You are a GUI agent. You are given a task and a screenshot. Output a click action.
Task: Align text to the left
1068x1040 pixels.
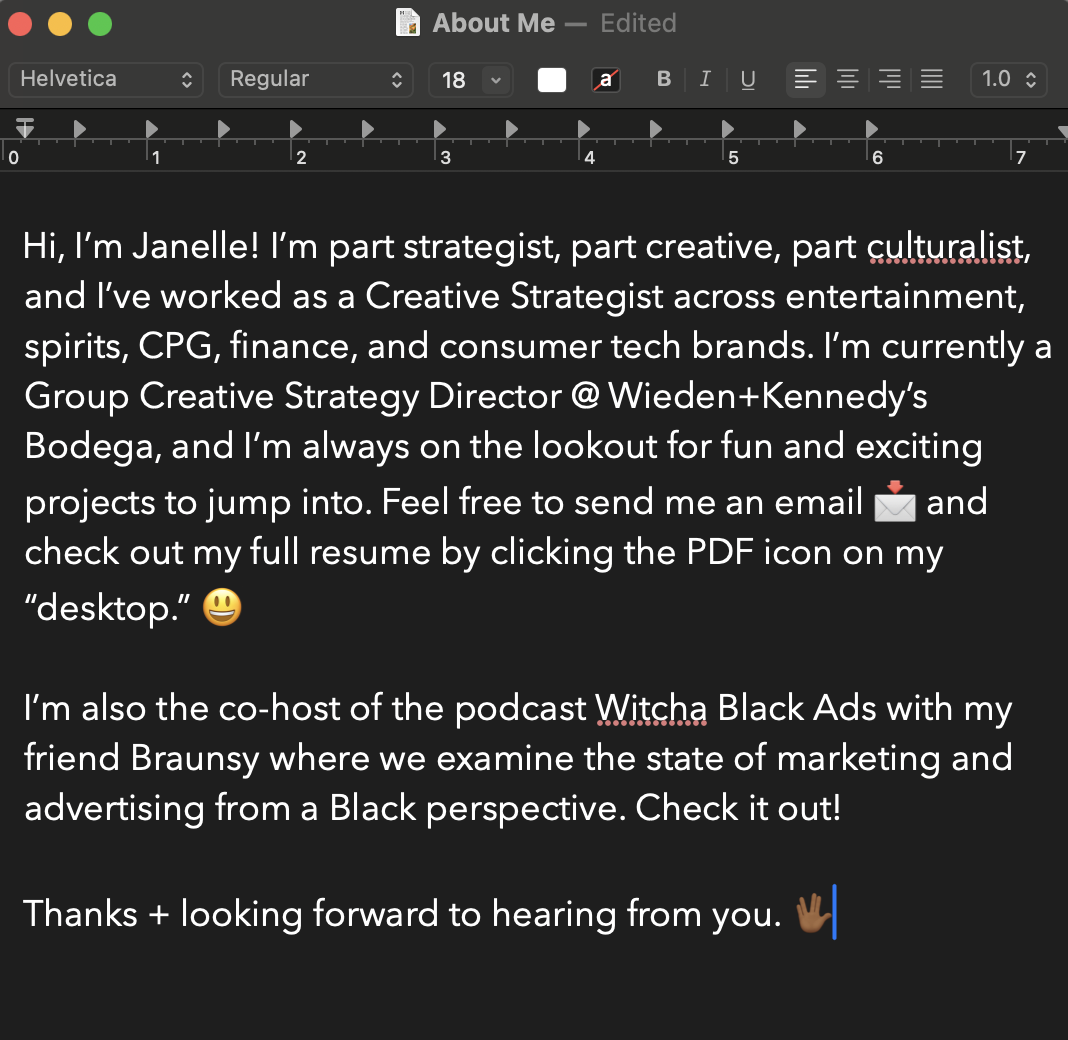click(x=806, y=79)
